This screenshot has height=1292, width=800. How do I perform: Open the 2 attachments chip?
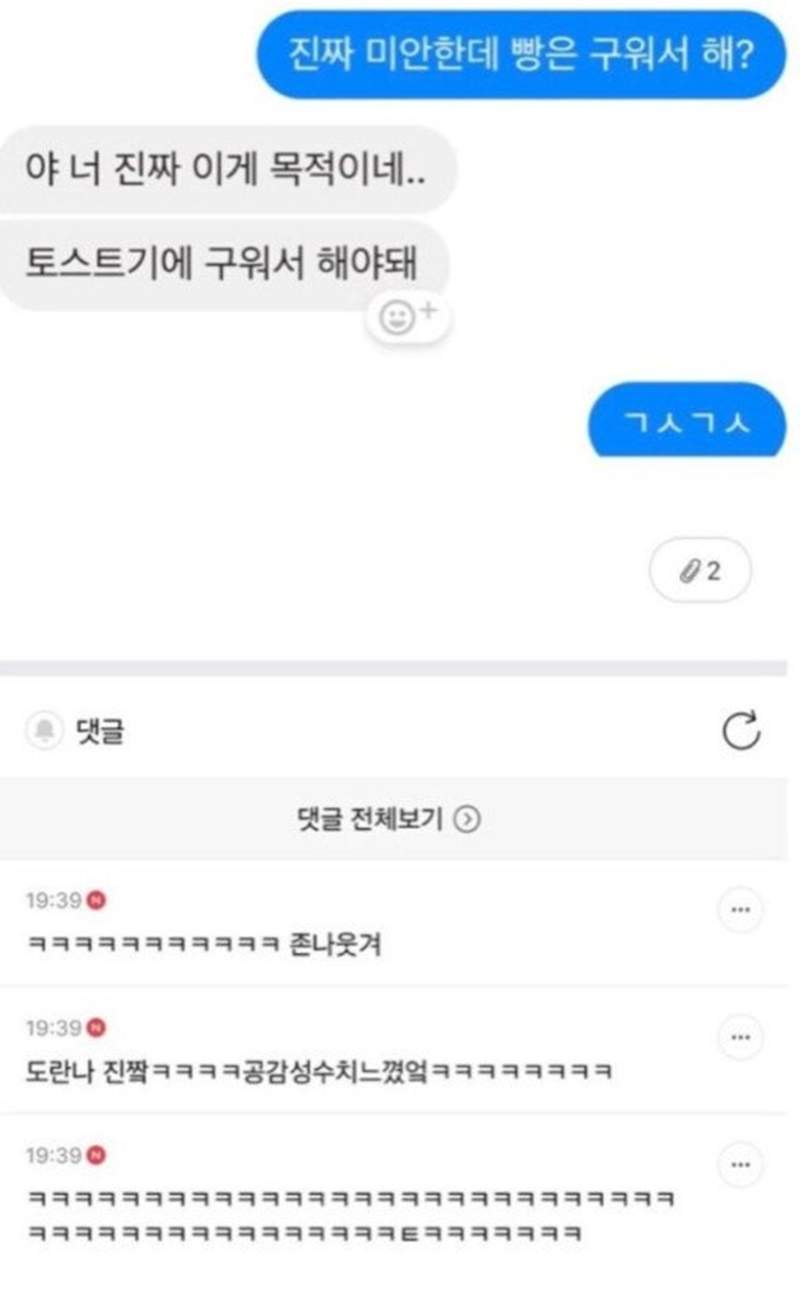(x=700, y=572)
